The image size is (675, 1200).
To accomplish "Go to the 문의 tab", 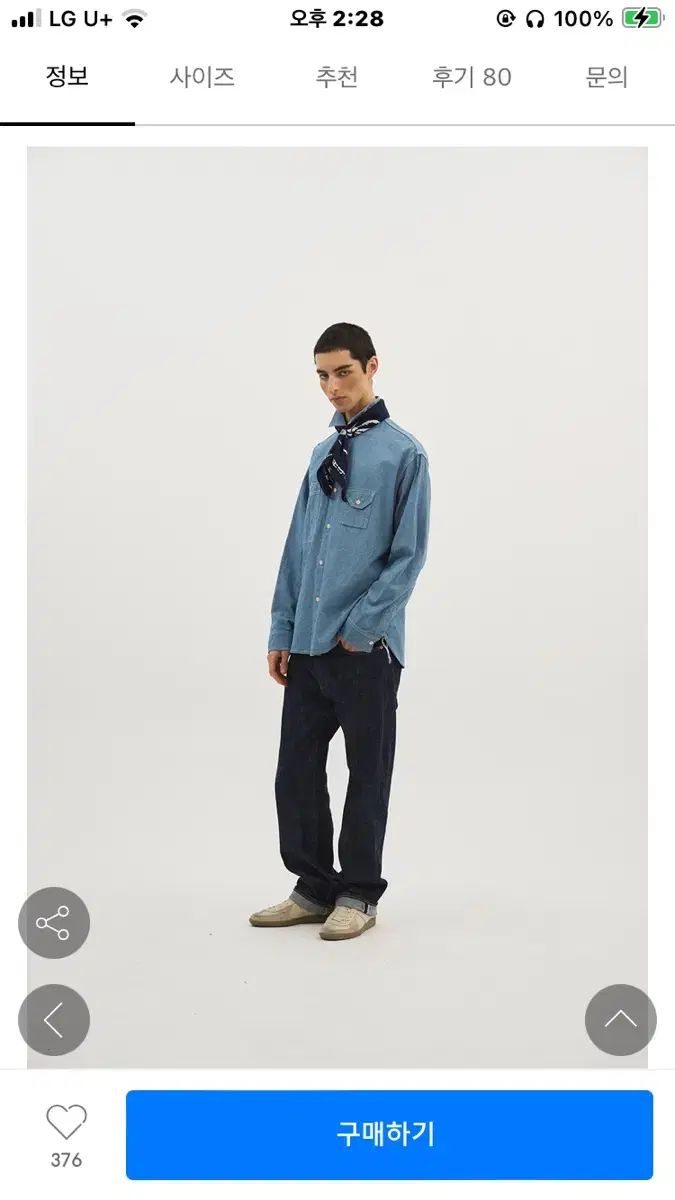I will point(607,77).
